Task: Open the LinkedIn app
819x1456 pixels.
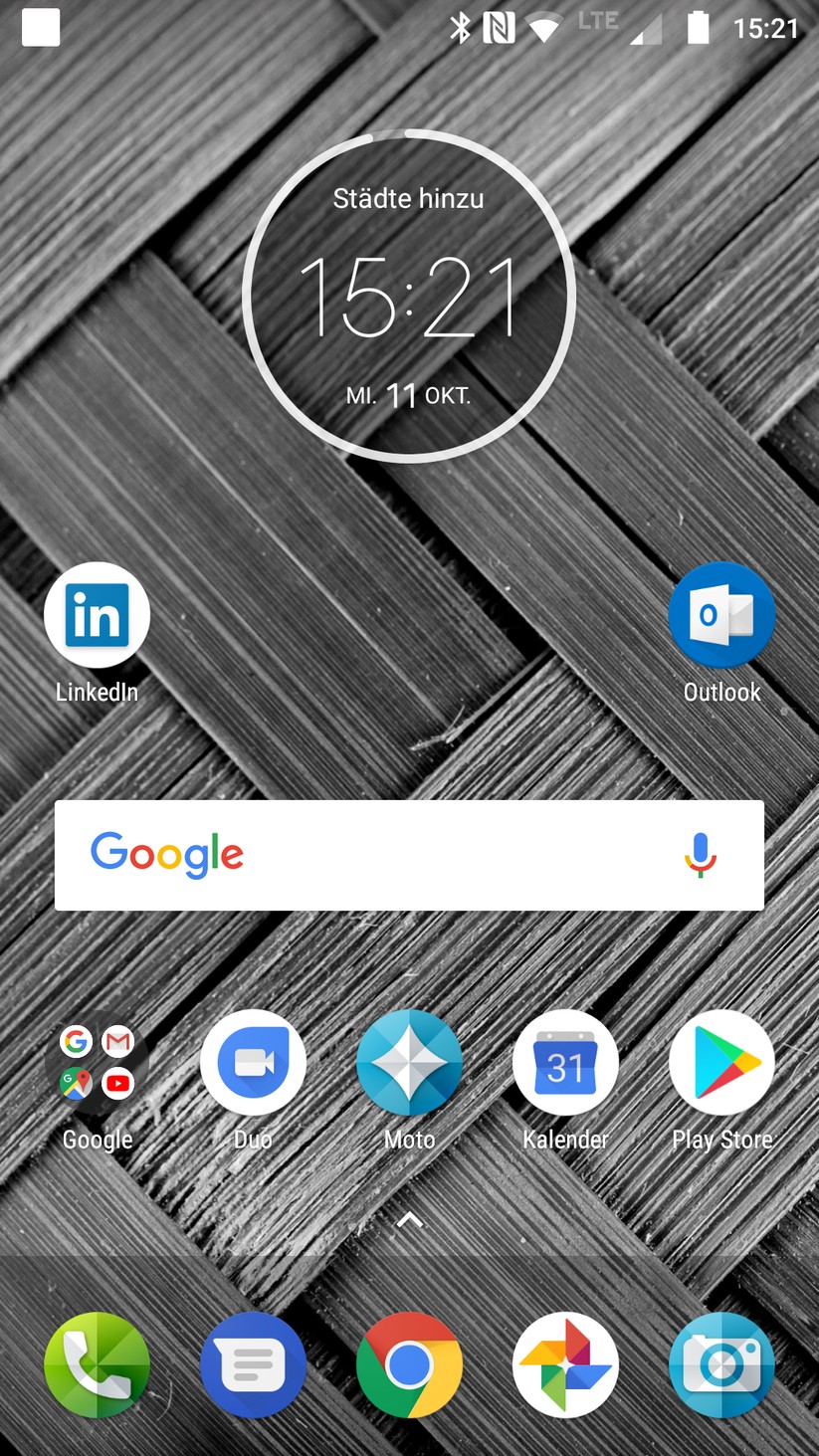Action: [97, 615]
